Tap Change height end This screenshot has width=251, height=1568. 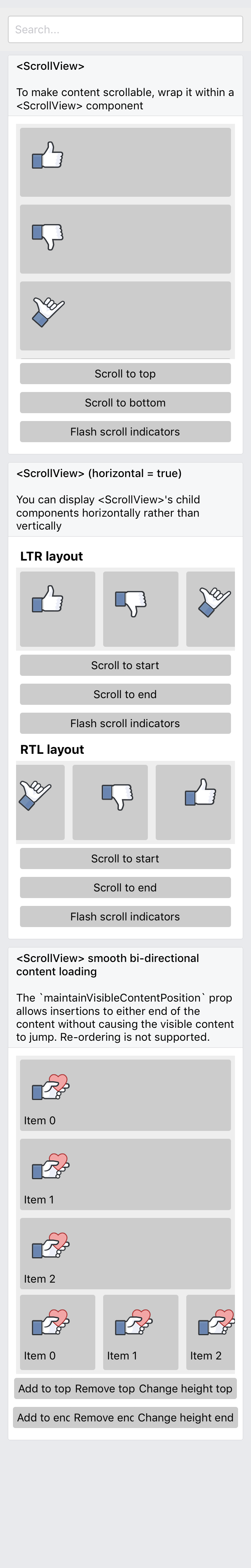click(x=186, y=1417)
